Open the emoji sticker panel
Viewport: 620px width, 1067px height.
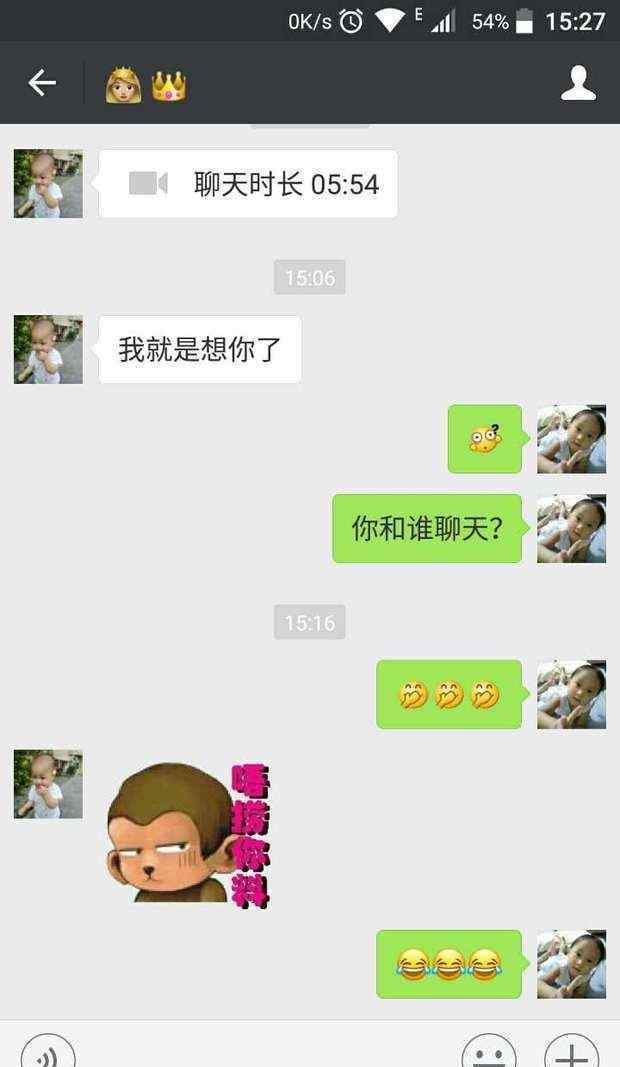tap(488, 1050)
